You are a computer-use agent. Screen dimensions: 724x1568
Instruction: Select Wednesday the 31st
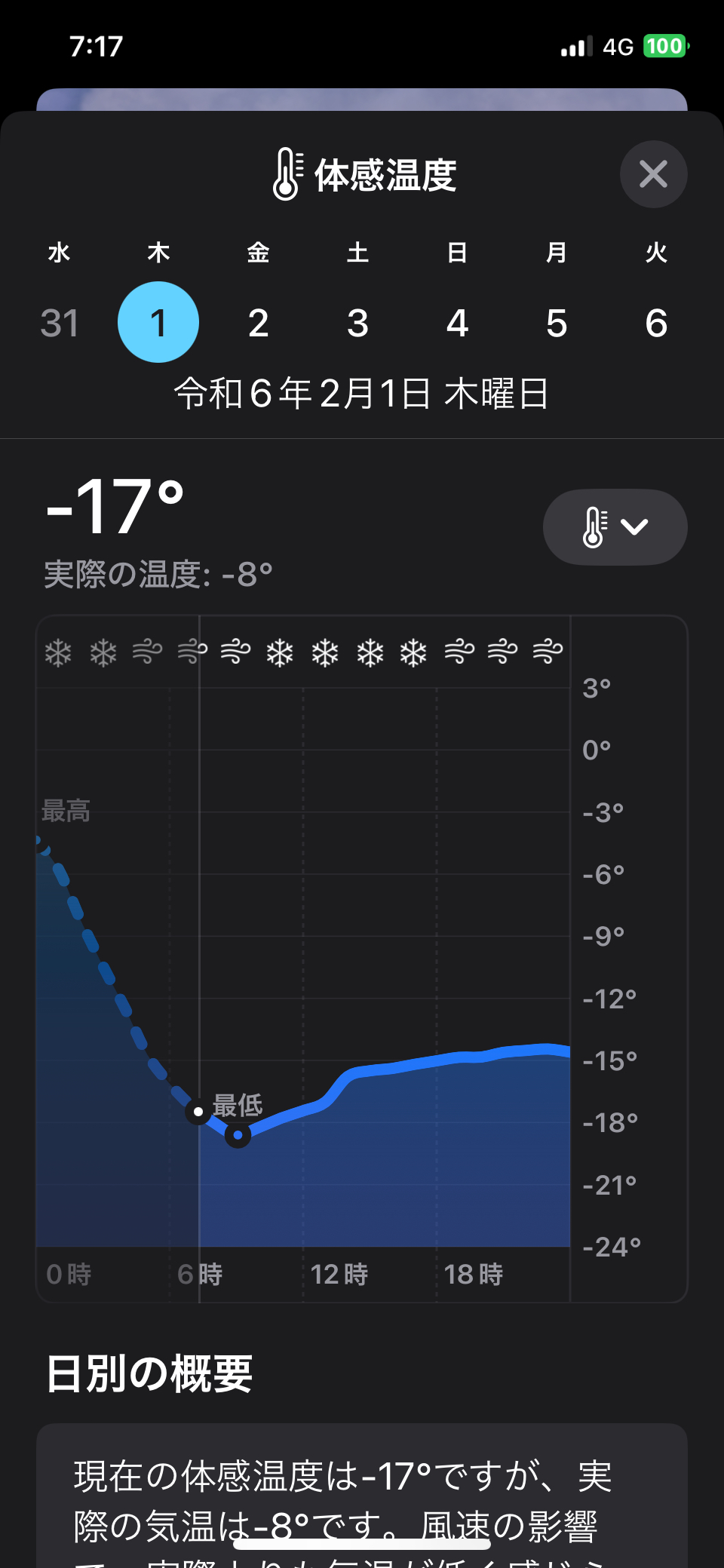tap(60, 323)
